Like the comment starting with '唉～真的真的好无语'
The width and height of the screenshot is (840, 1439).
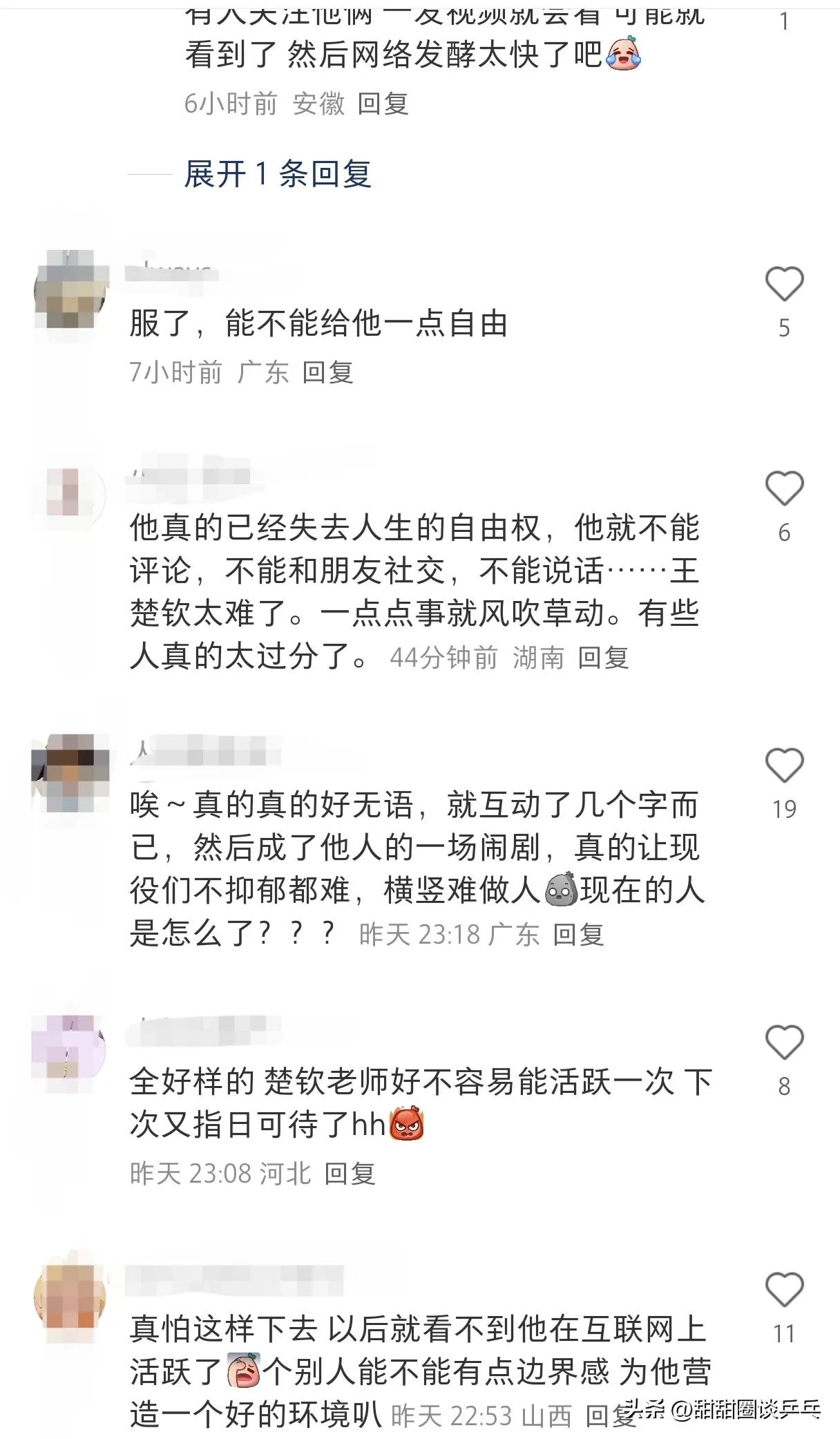coord(784,765)
